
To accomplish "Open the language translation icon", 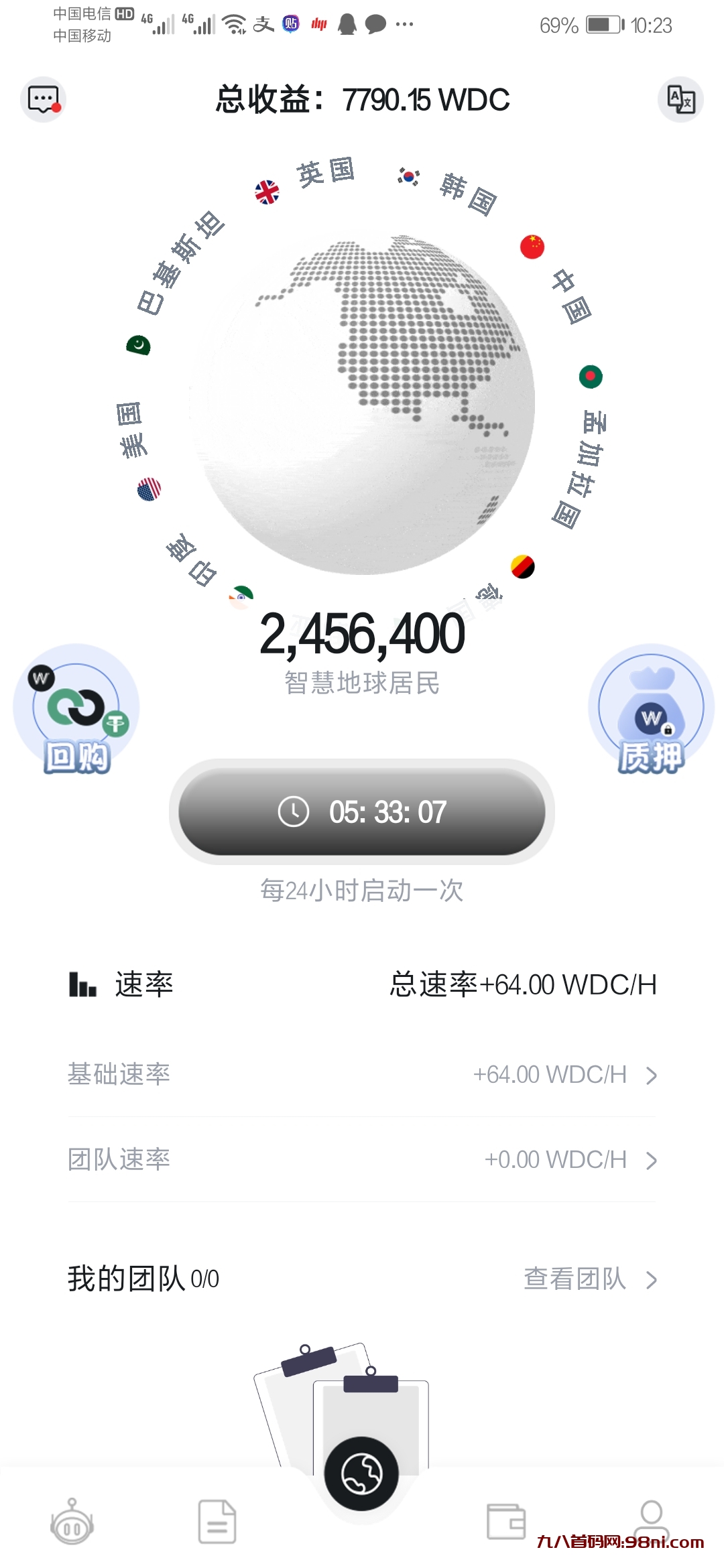I will 680,100.
